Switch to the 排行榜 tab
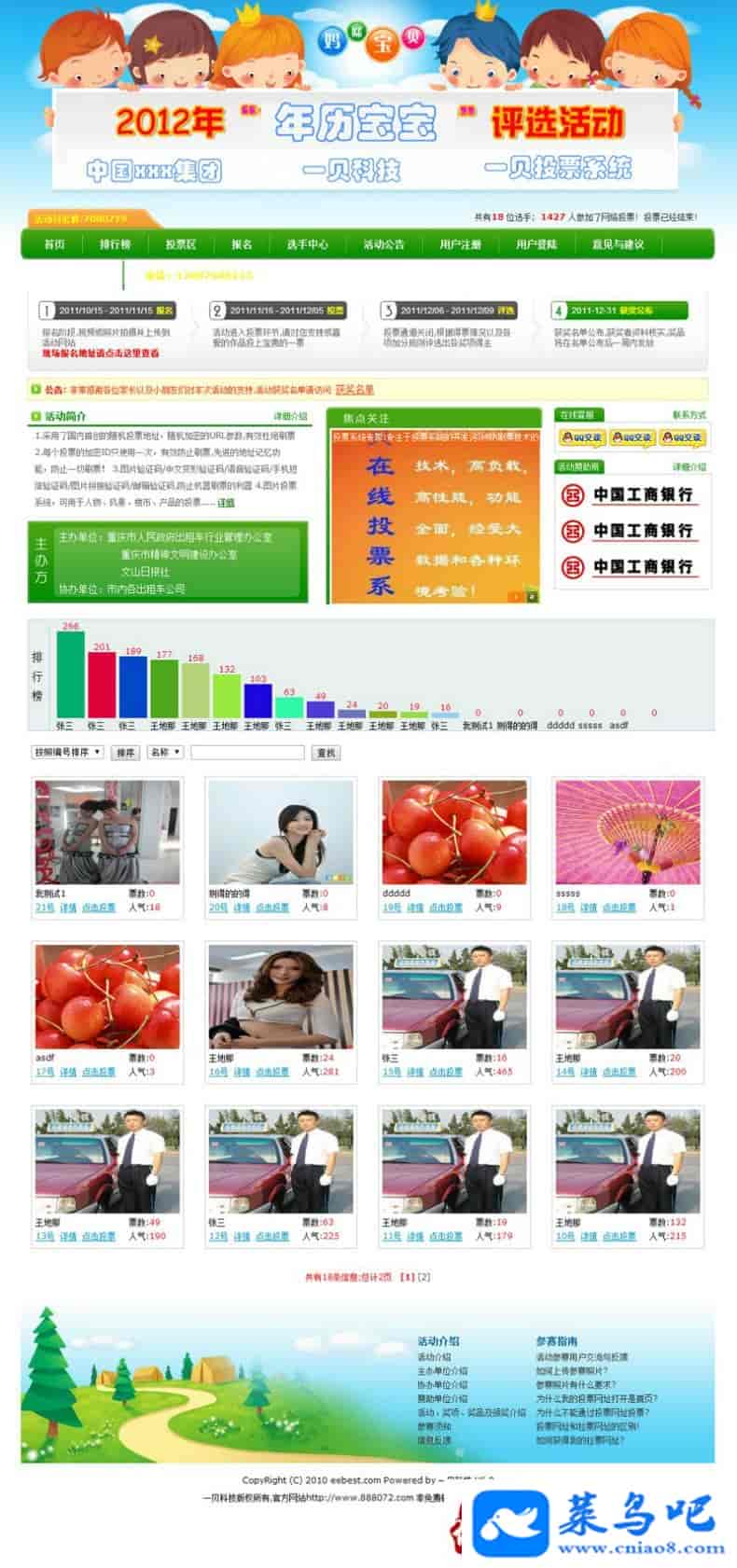The height and width of the screenshot is (1568, 737). click(x=116, y=244)
